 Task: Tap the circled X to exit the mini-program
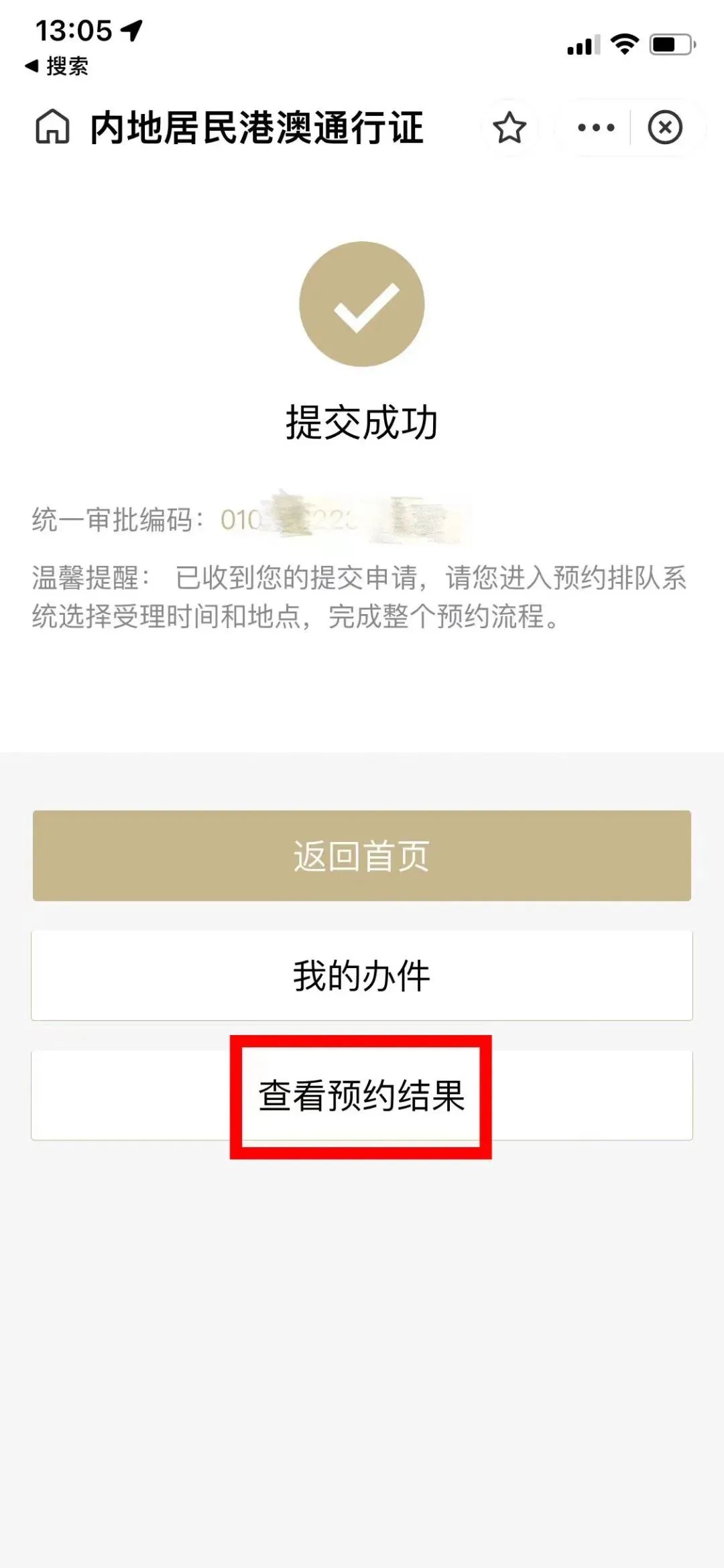pos(665,129)
